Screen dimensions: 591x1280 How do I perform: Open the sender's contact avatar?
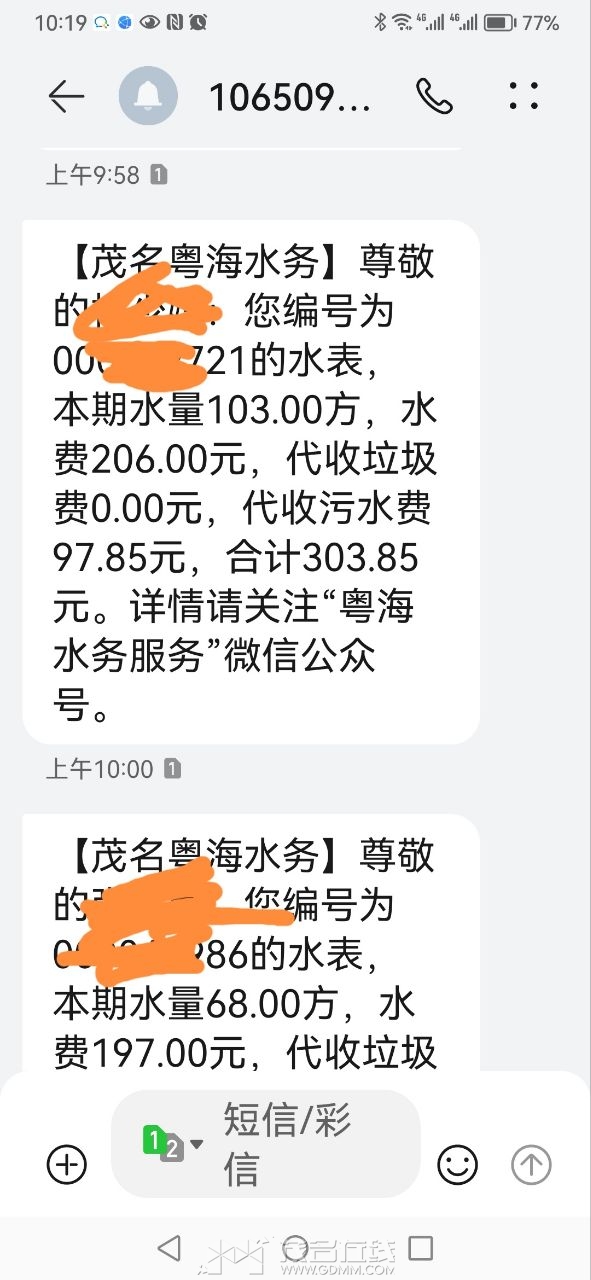click(148, 96)
